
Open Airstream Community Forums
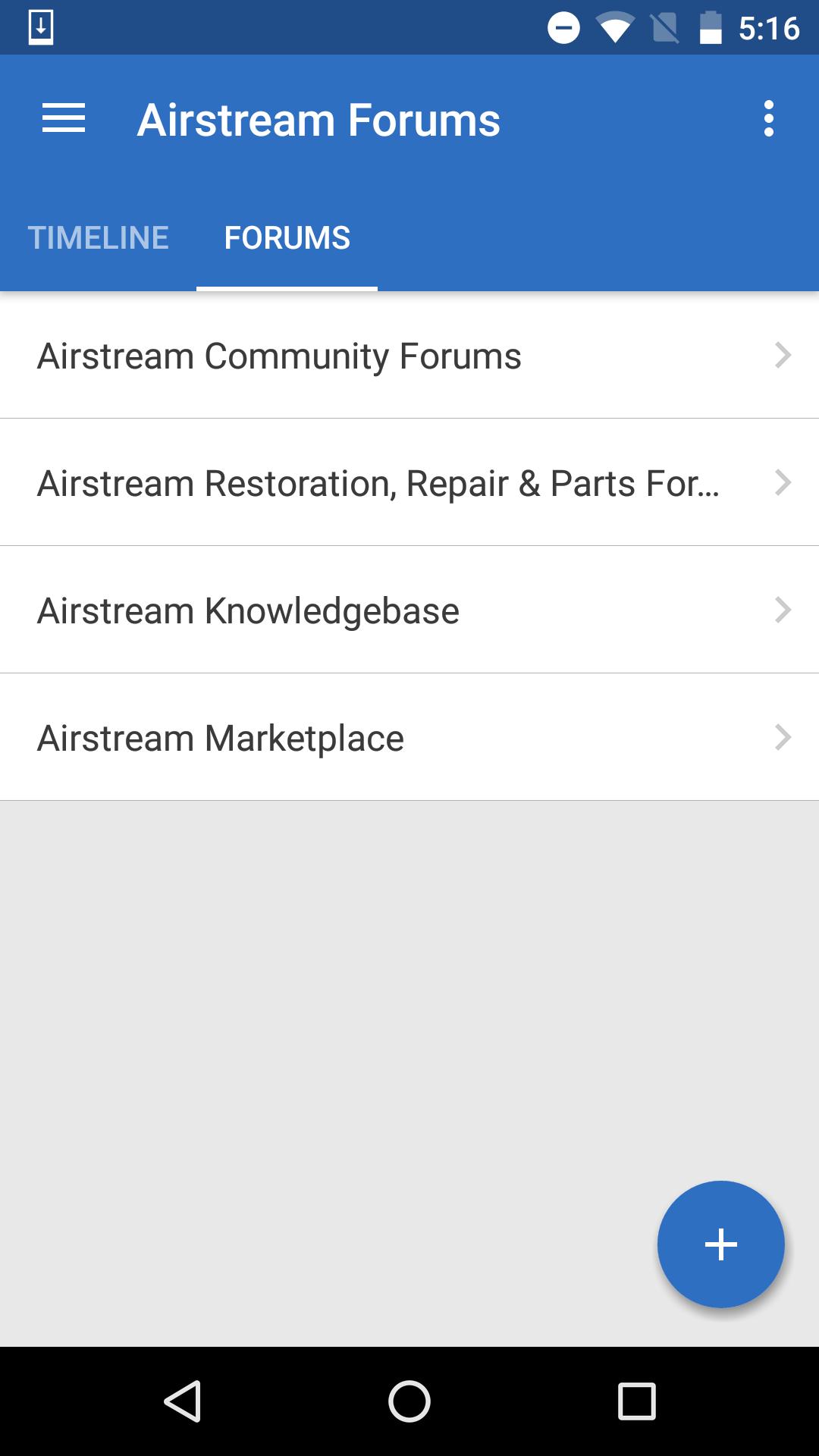pos(280,356)
